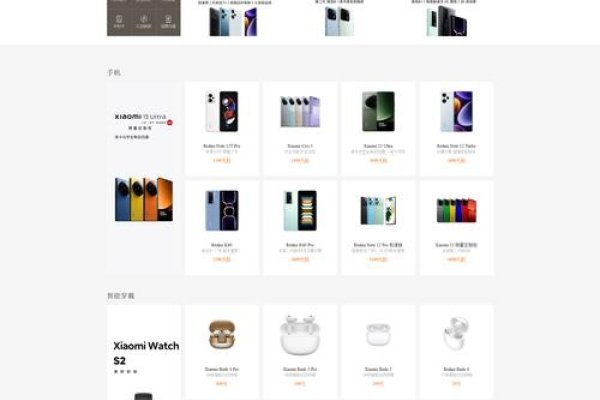Open the Xiaomi Buds 3 Pro card

click(x=300, y=350)
